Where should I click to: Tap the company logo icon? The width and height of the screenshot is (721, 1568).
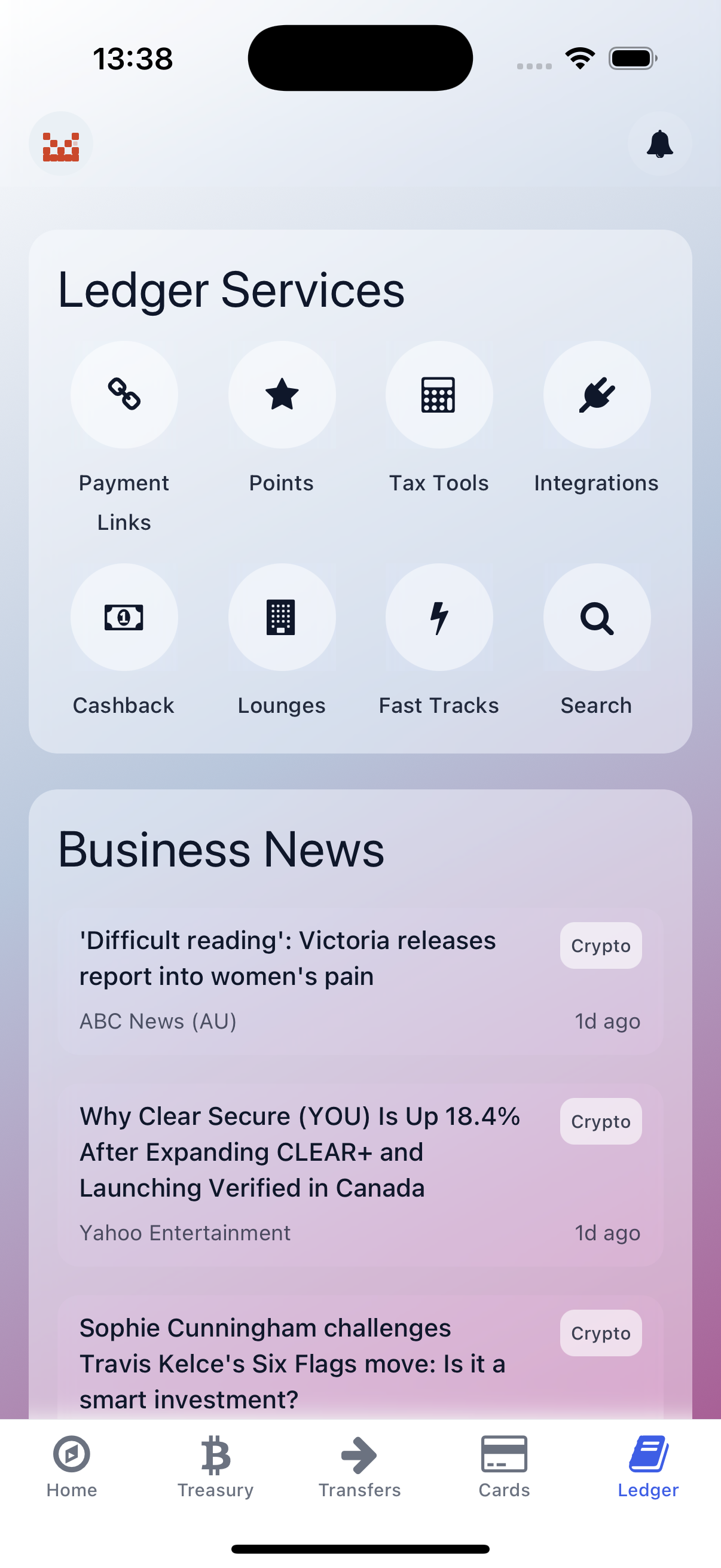click(x=61, y=144)
